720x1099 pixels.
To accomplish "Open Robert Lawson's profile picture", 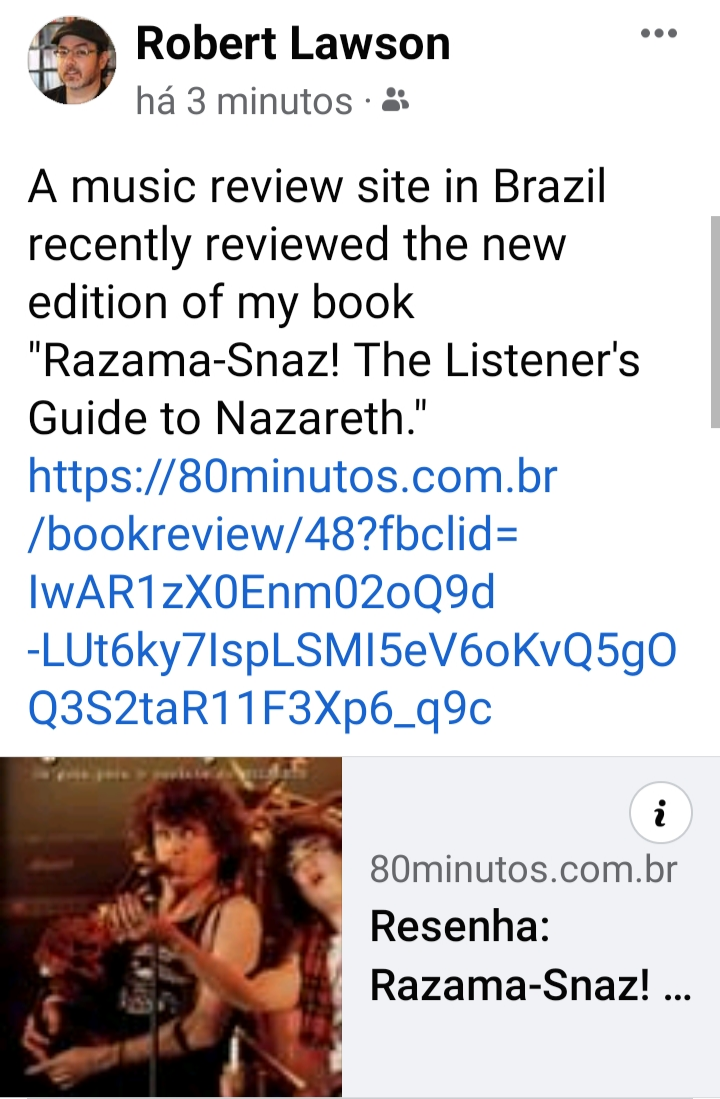I will coord(72,62).
